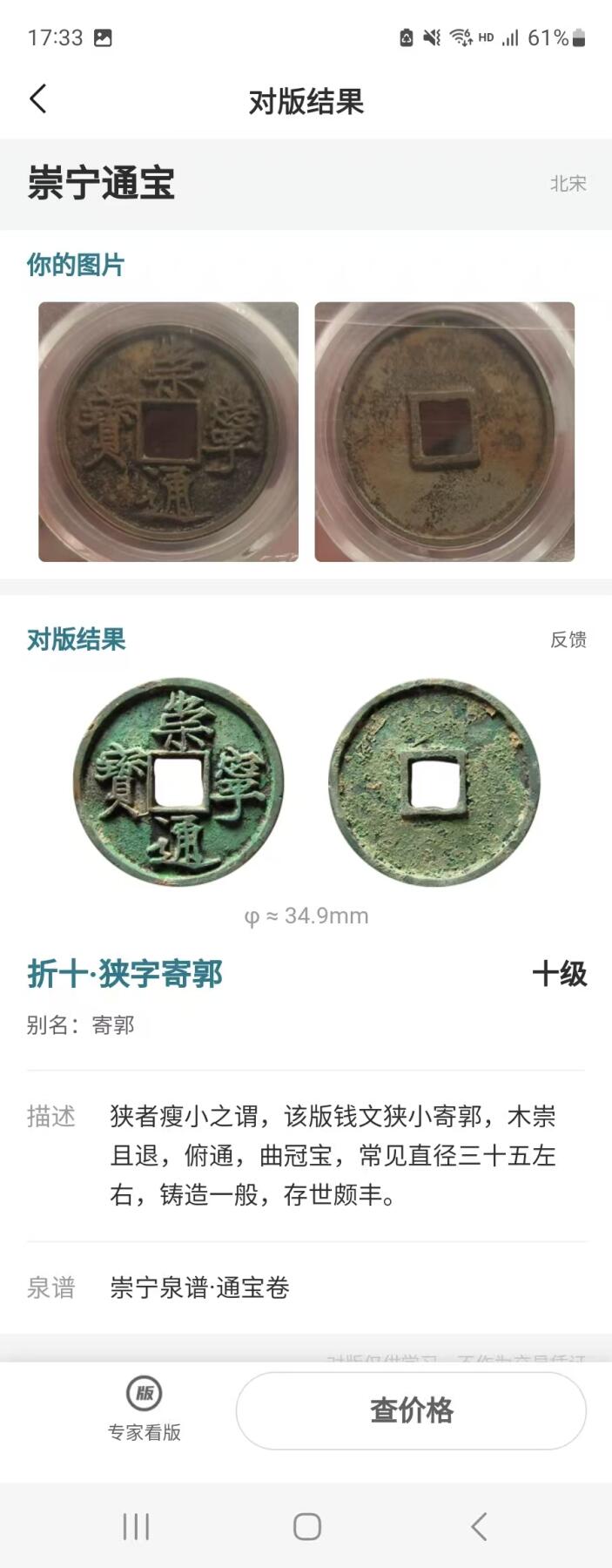Tap the 查价格 button
The width and height of the screenshot is (612, 1568).
pyautogui.click(x=411, y=1410)
